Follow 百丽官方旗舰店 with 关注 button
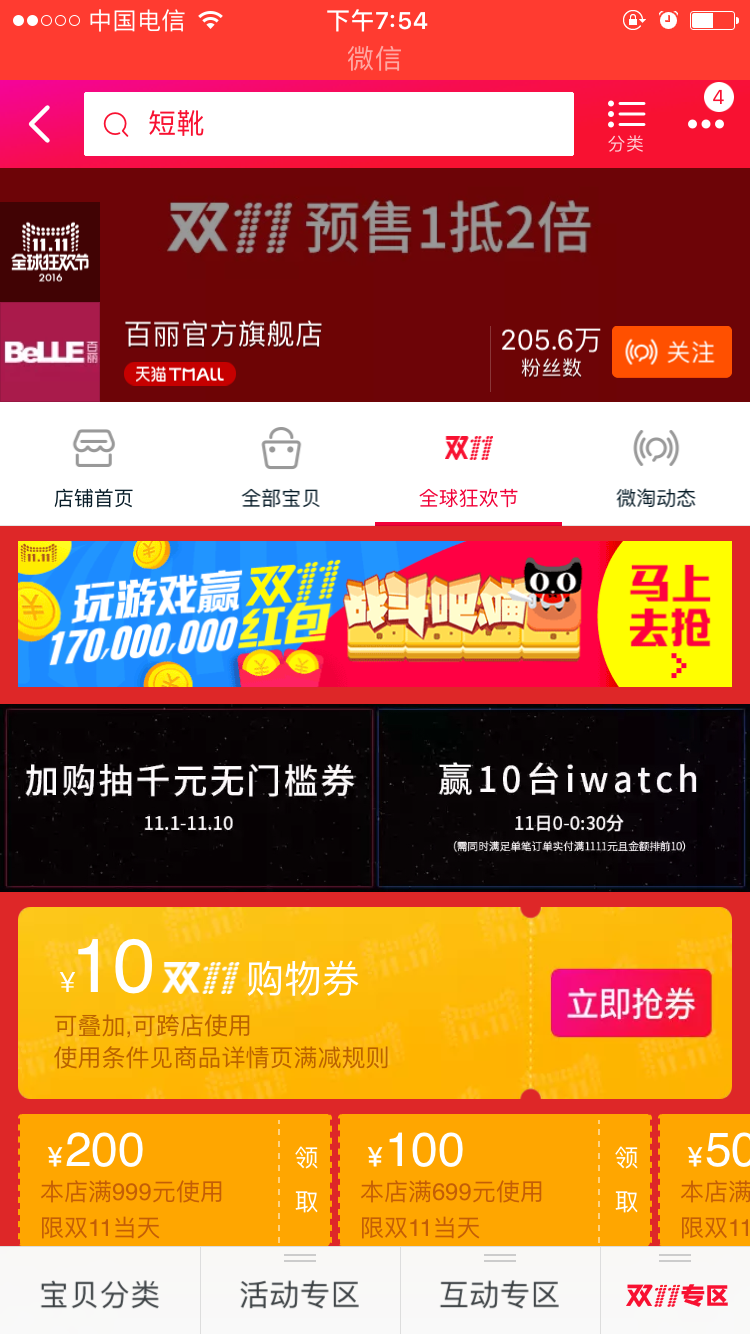The height and width of the screenshot is (1334, 750). tap(671, 352)
